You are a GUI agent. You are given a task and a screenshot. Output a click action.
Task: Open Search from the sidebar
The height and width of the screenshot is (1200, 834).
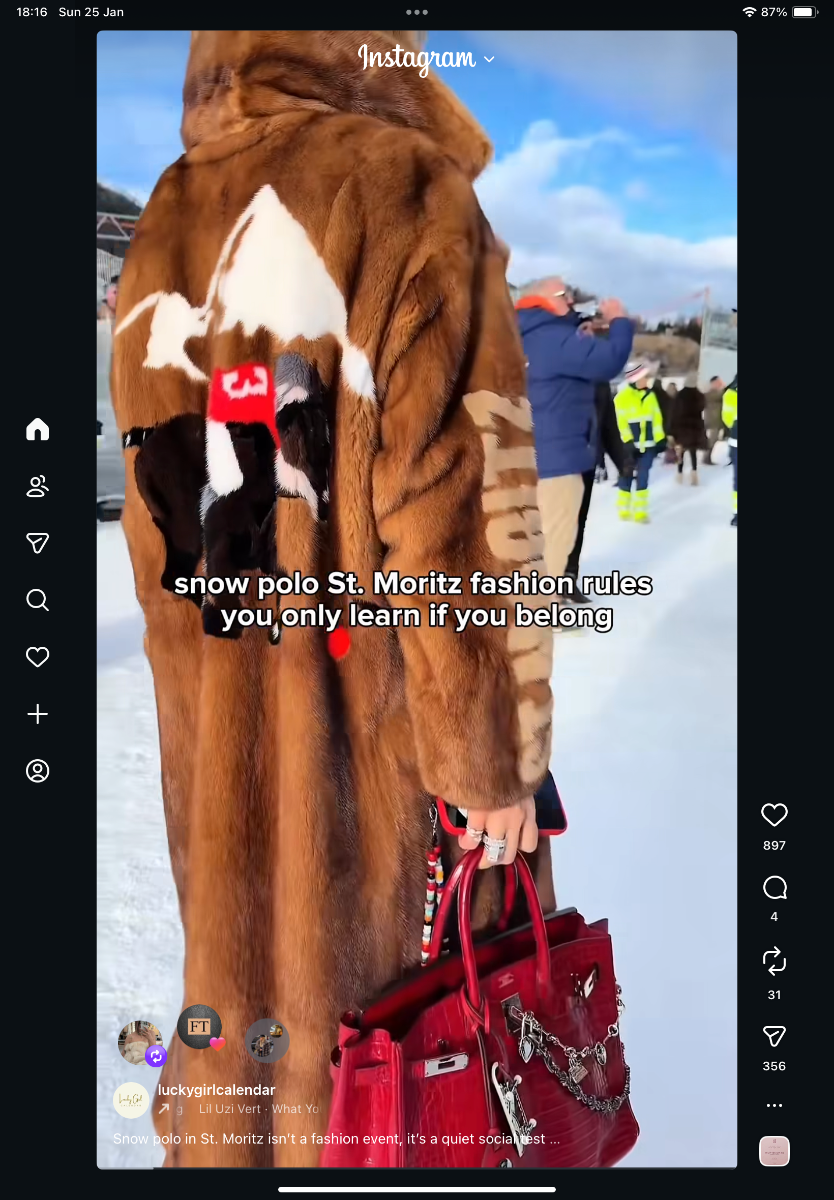point(37,600)
